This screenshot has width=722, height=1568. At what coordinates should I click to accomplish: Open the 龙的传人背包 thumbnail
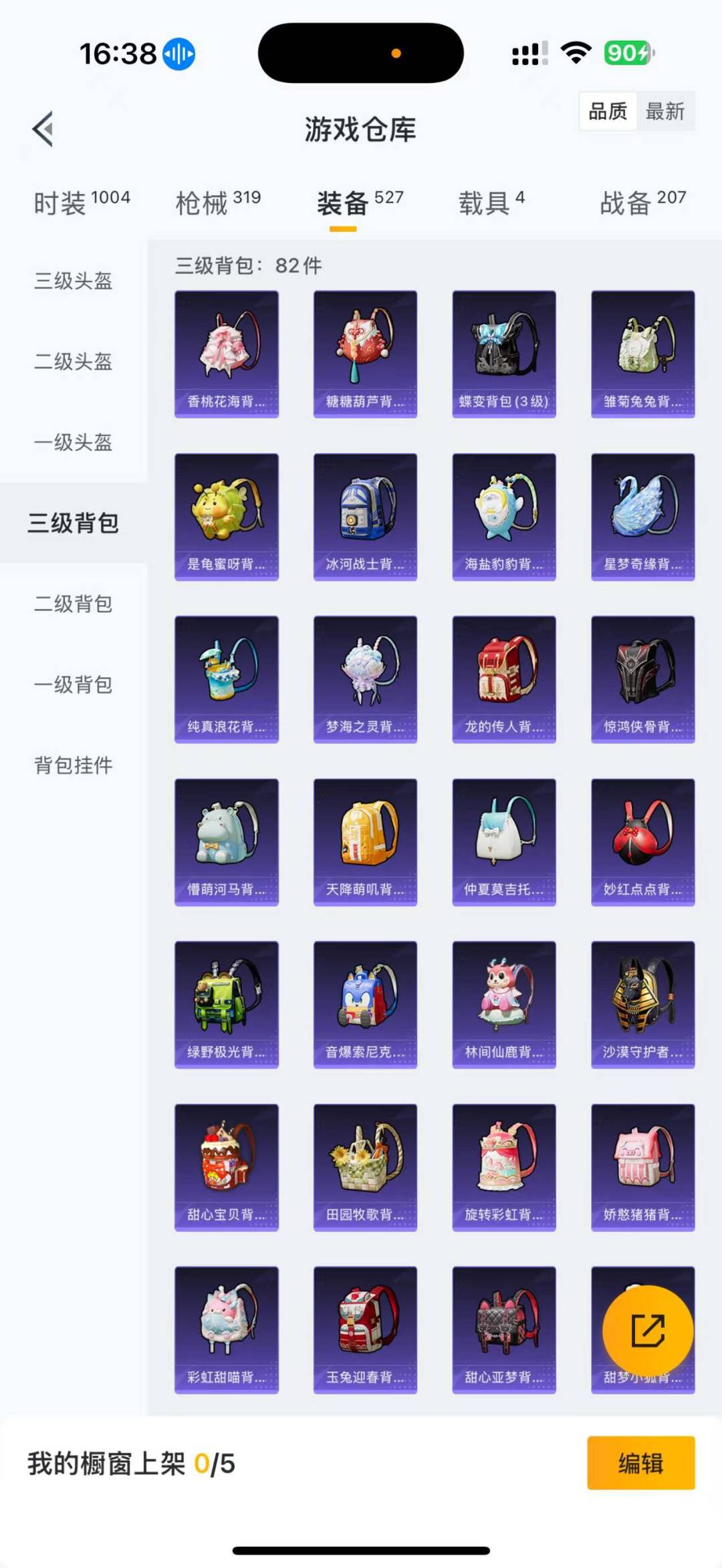coord(504,678)
